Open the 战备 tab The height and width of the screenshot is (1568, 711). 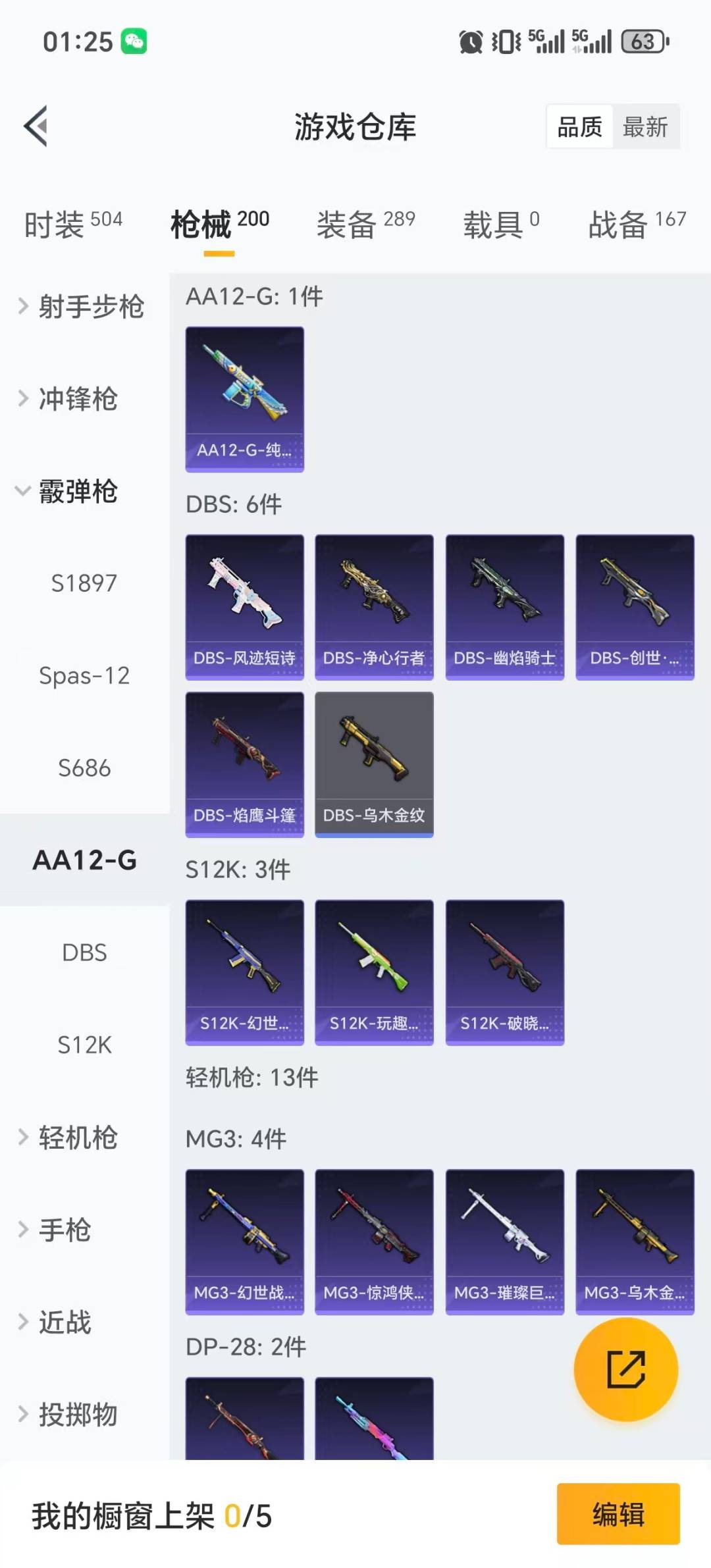(637, 224)
